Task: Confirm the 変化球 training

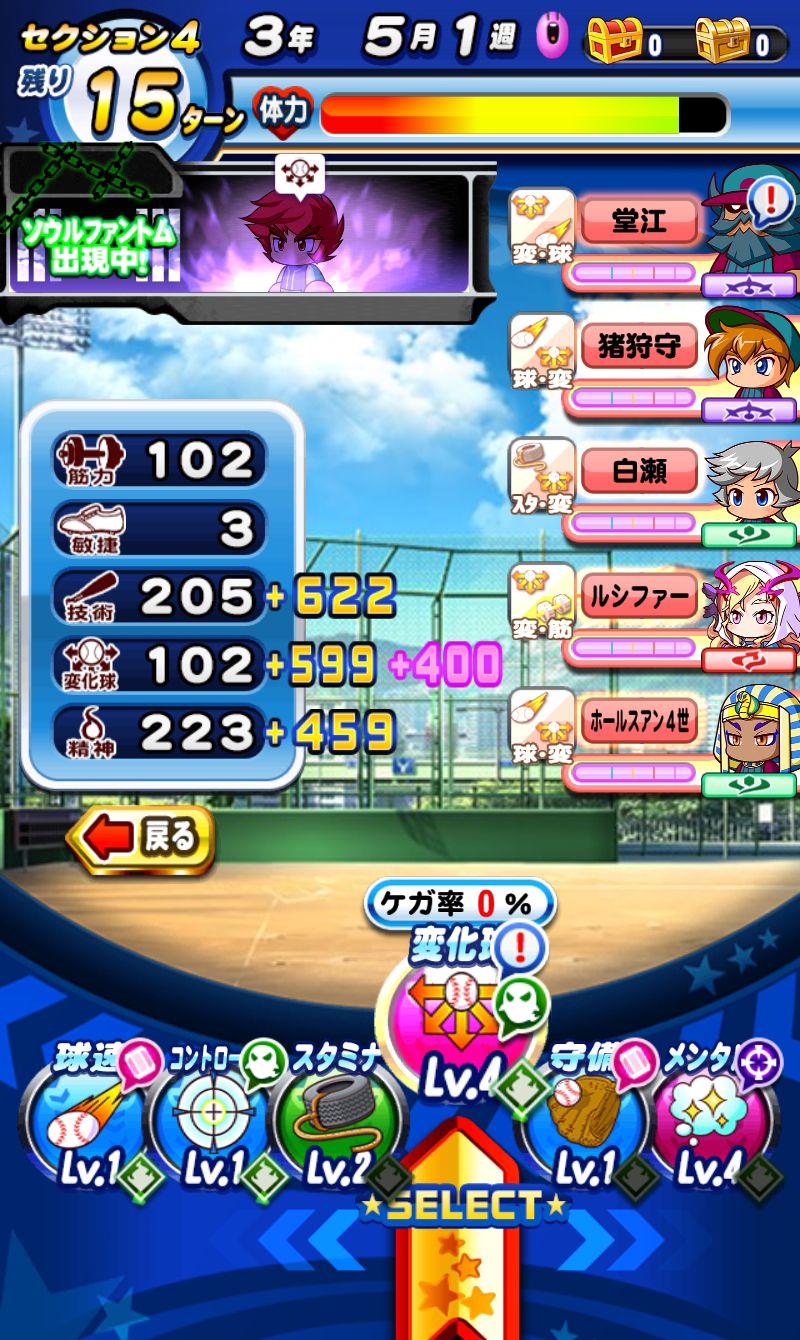Action: (x=460, y=1030)
